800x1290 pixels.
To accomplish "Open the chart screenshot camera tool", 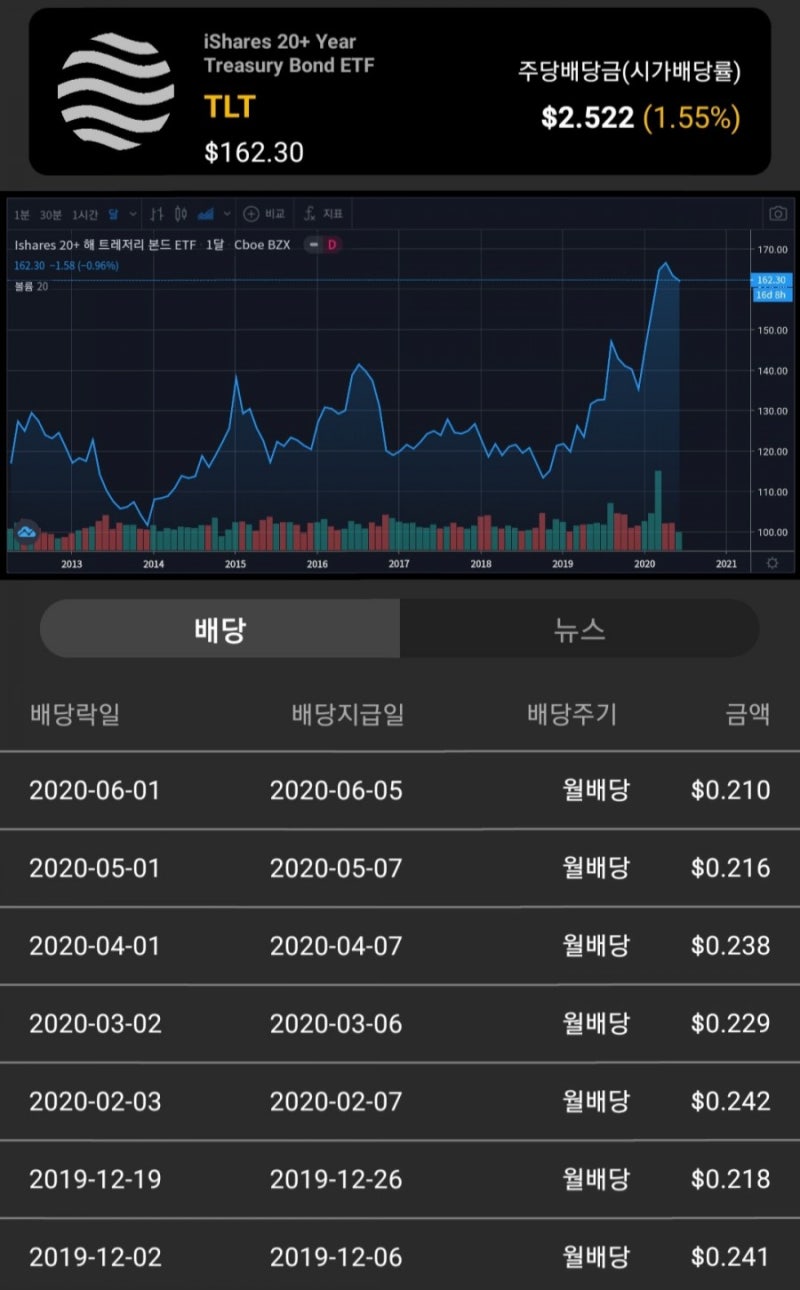I will point(777,213).
